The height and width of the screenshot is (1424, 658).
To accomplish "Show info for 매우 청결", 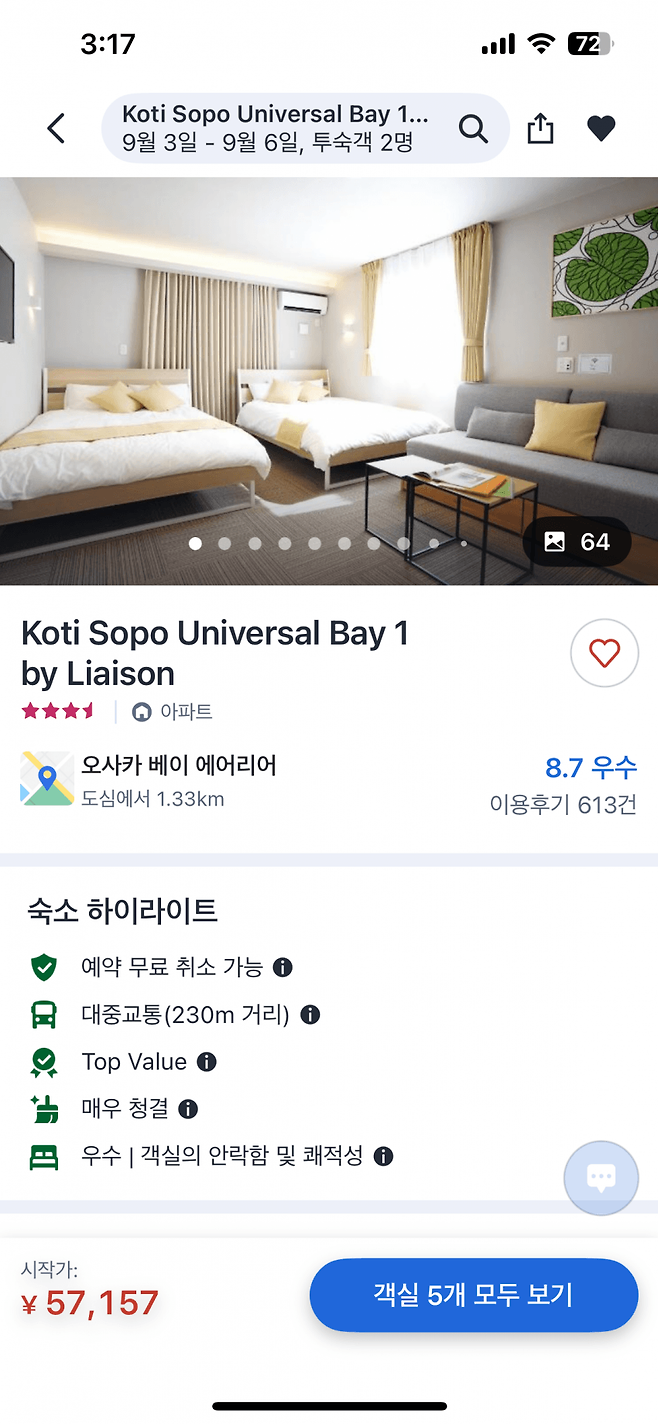I will pyautogui.click(x=188, y=1109).
